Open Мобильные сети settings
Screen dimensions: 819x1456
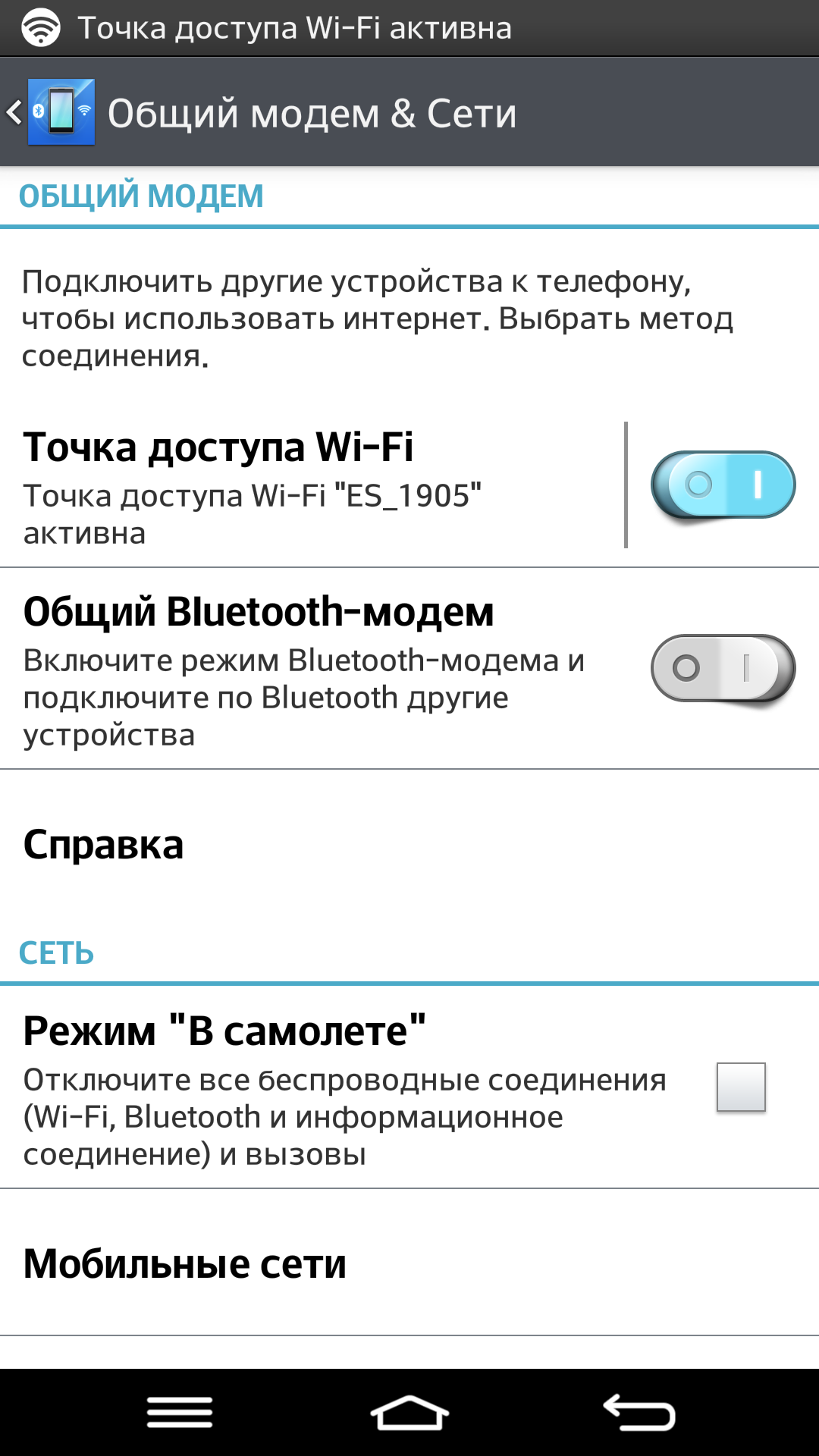[409, 1263]
